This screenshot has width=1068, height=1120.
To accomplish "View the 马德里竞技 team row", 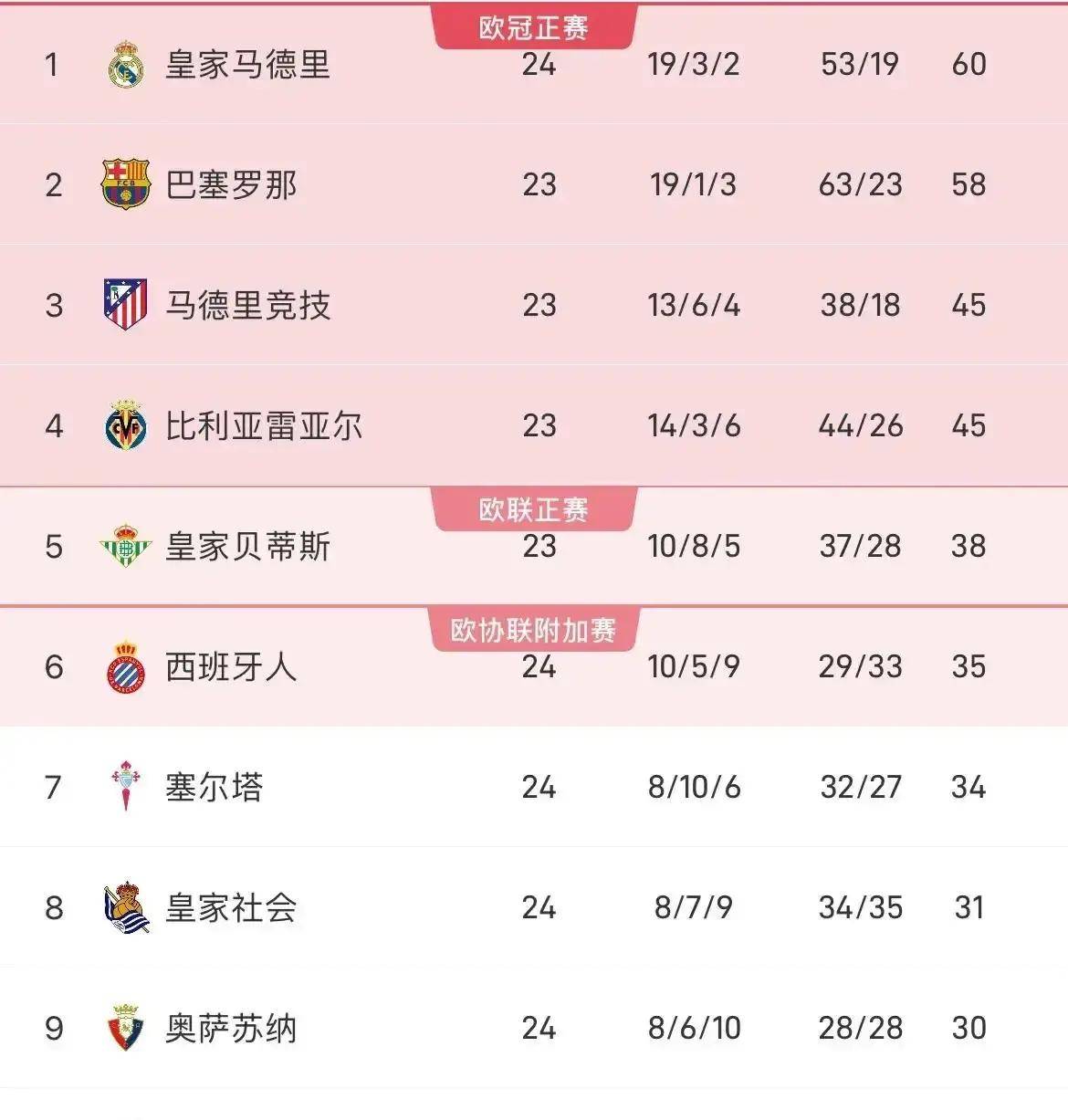I will [x=247, y=306].
